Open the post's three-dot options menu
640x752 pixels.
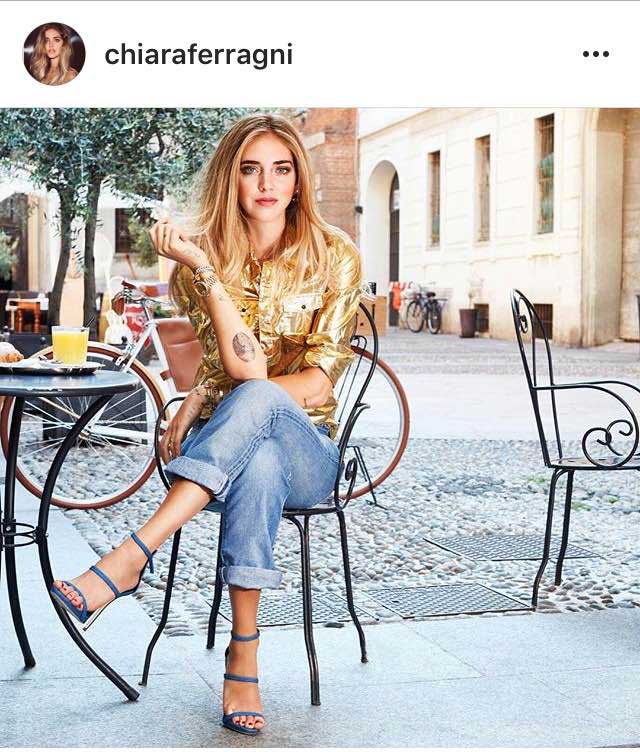pyautogui.click(x=595, y=54)
